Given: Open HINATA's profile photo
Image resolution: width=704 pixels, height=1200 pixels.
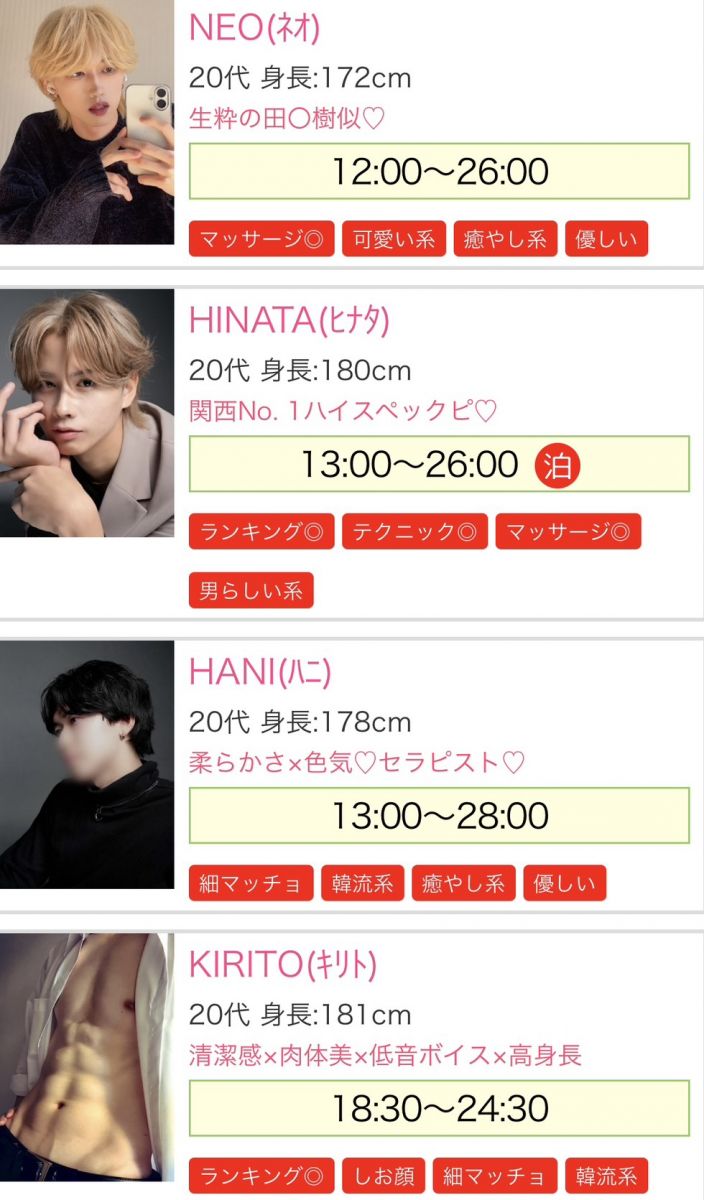Looking at the screenshot, I should click(x=87, y=413).
